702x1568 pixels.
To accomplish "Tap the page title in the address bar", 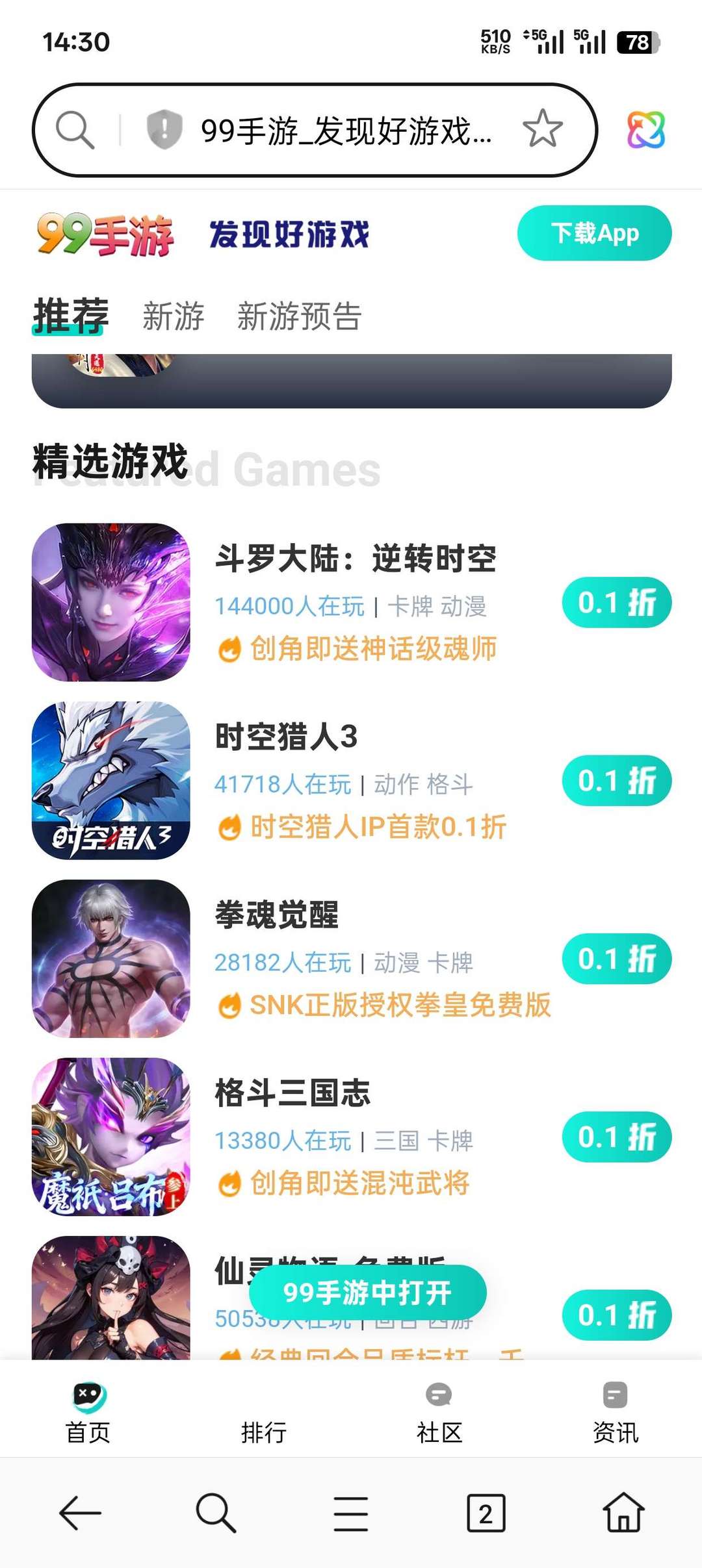I will click(346, 131).
